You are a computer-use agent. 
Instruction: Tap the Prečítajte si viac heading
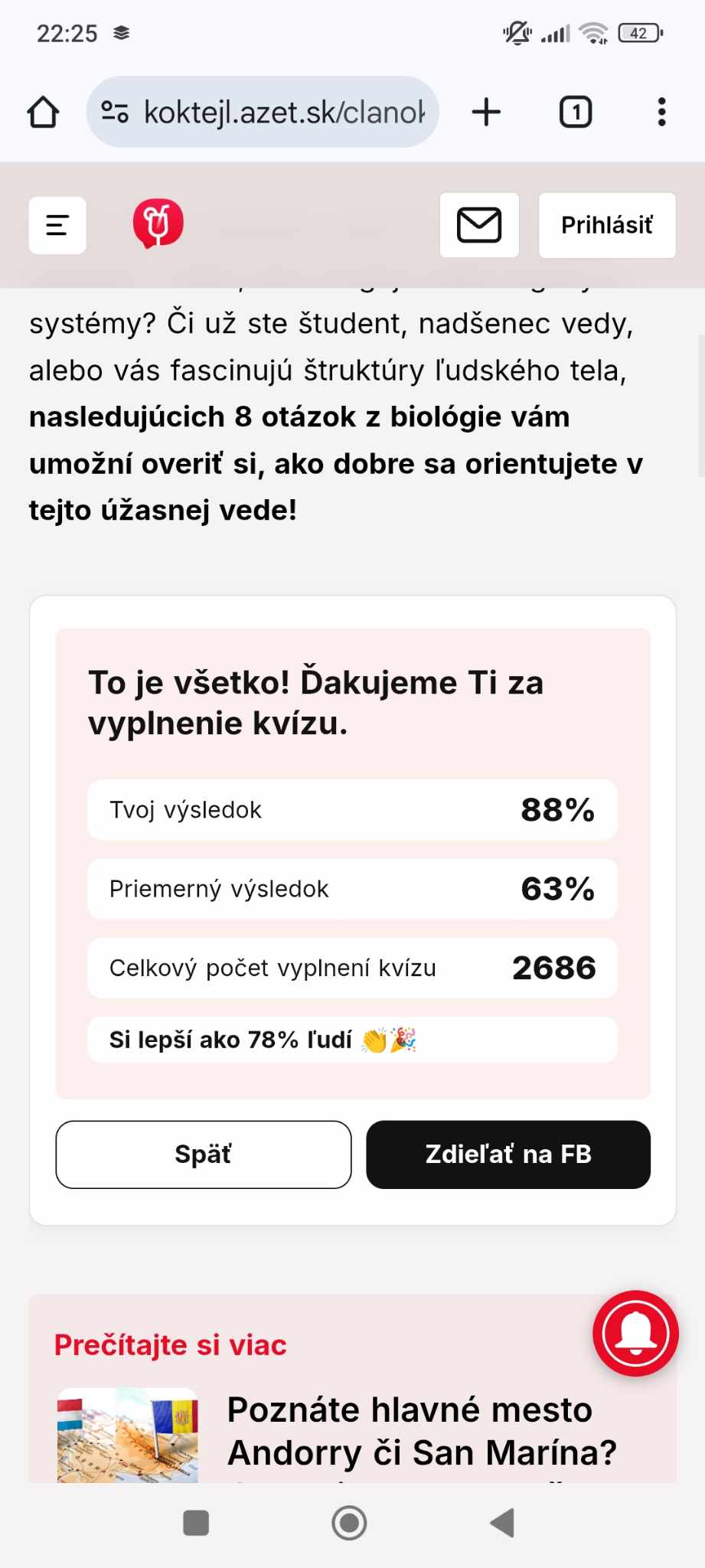169,1345
